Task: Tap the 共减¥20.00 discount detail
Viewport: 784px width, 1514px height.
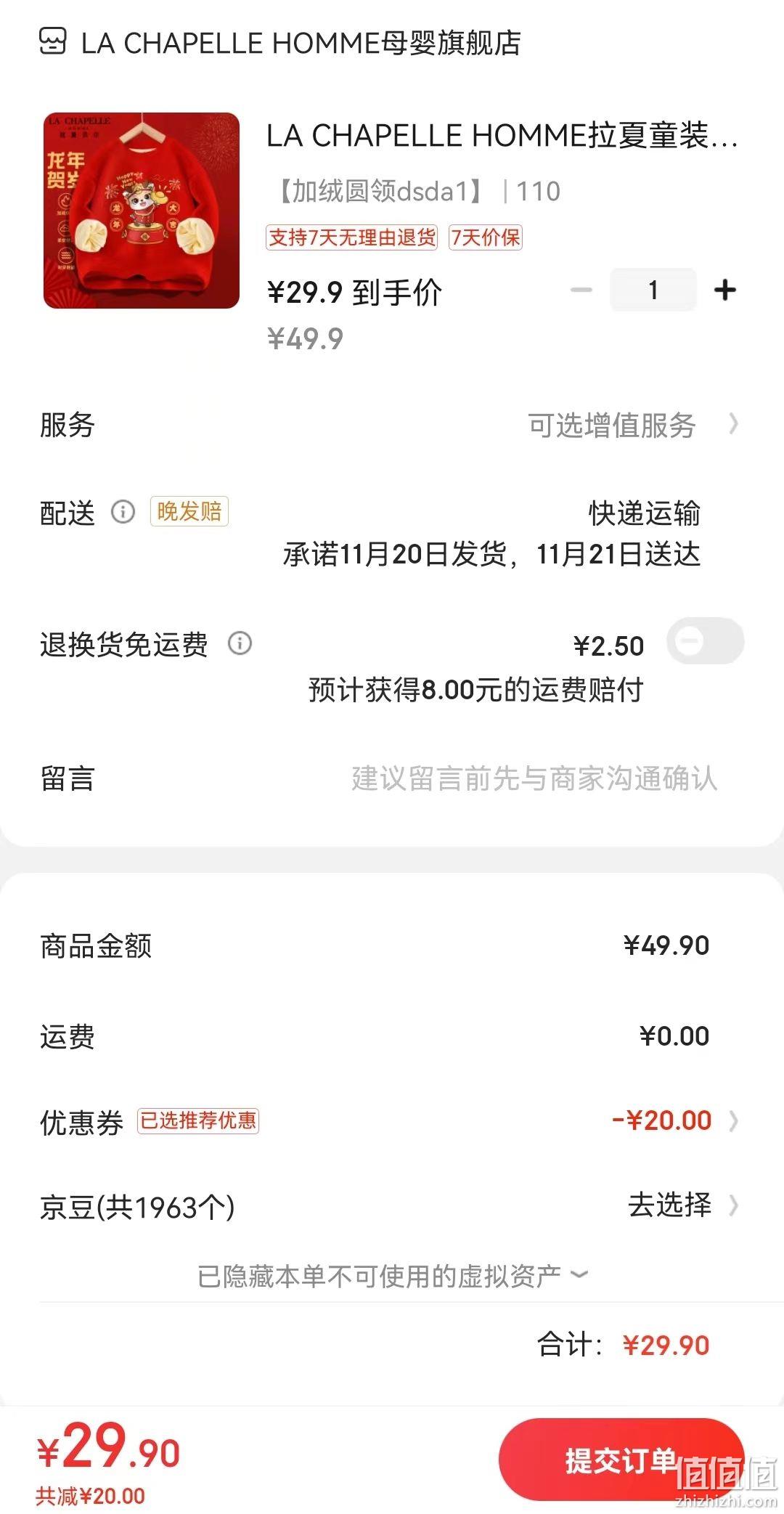Action: tap(91, 1496)
